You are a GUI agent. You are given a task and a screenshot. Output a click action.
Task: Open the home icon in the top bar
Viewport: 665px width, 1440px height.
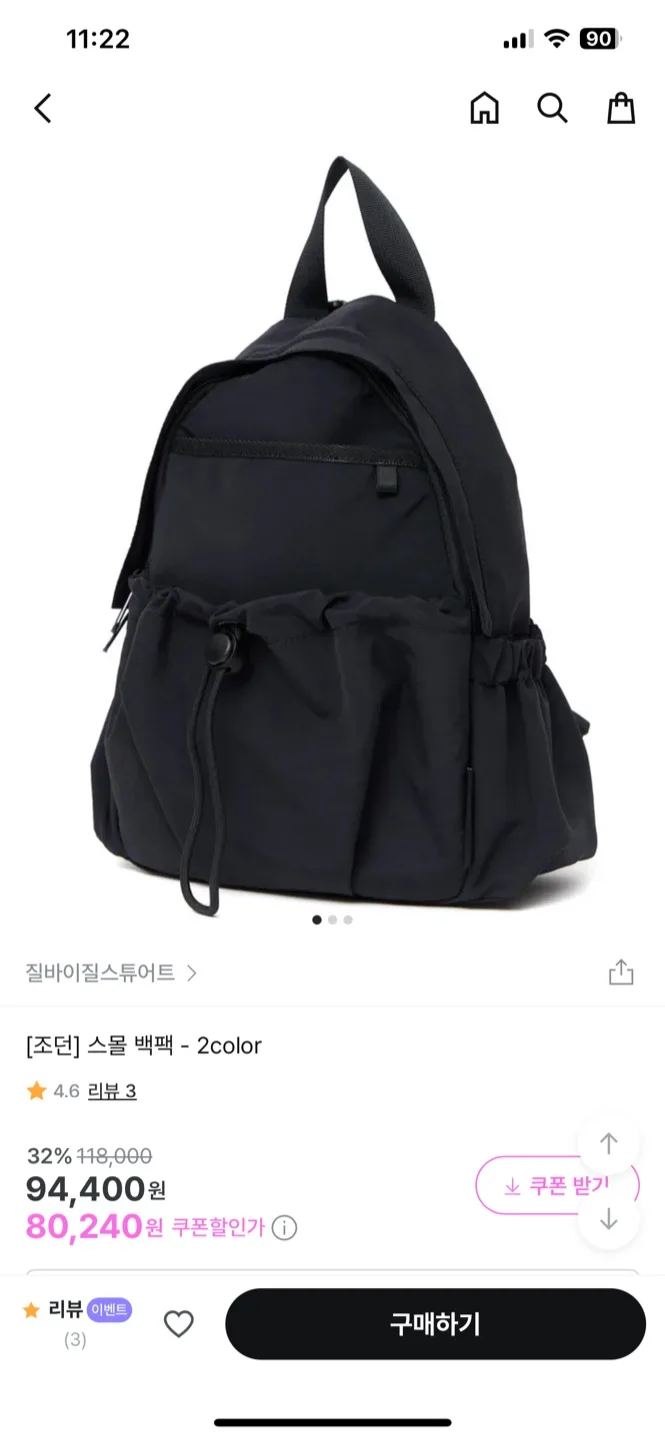484,108
